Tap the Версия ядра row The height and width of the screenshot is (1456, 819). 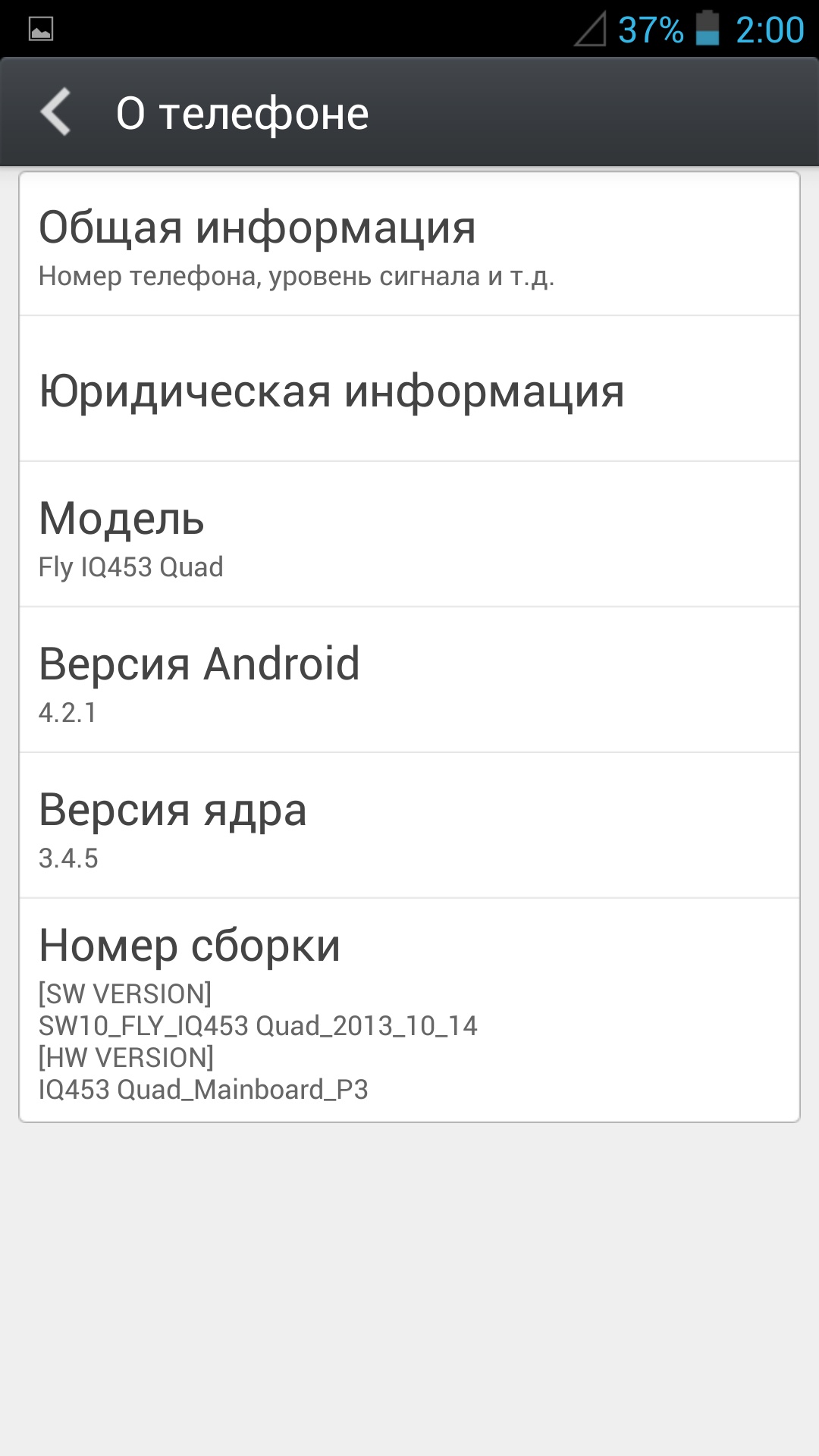point(409,826)
